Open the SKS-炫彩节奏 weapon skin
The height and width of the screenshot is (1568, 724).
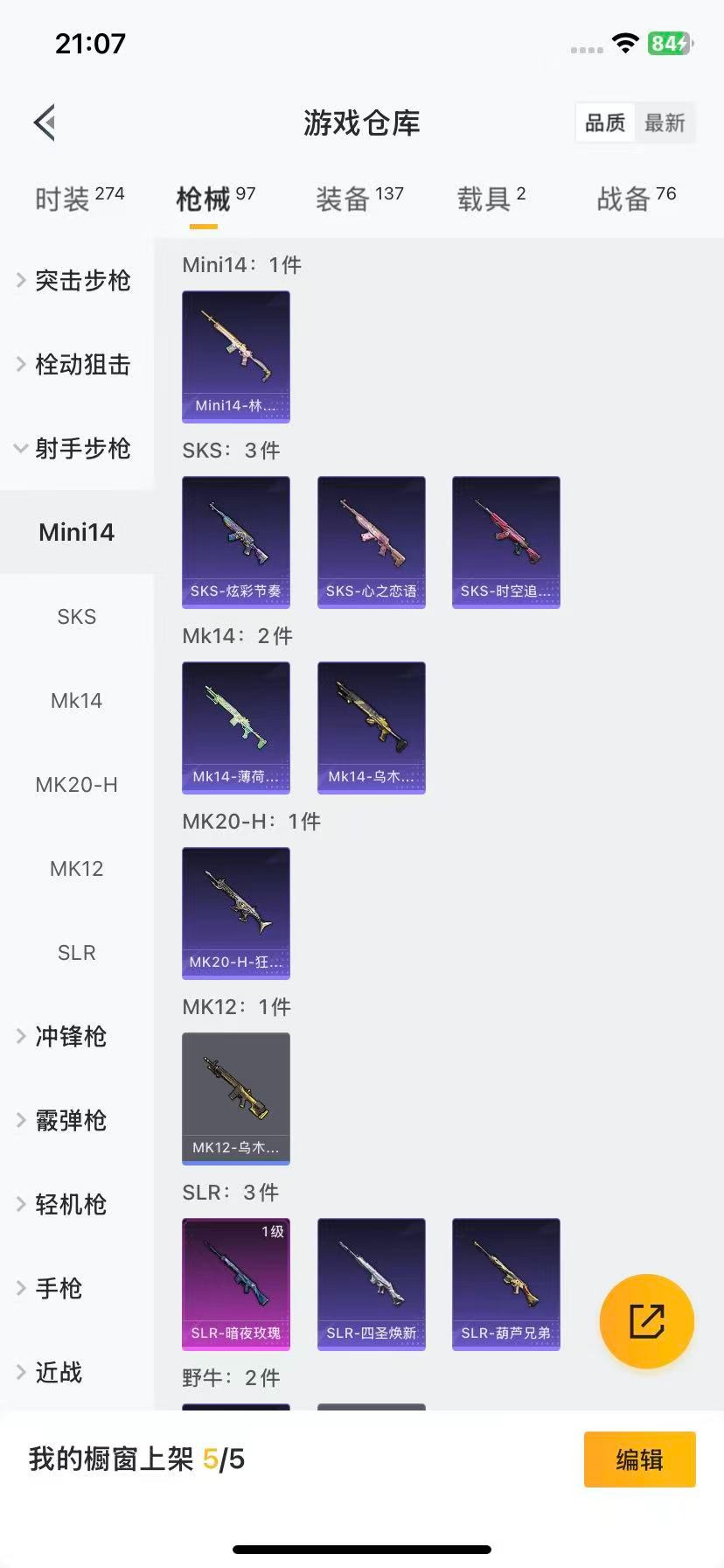tap(235, 541)
